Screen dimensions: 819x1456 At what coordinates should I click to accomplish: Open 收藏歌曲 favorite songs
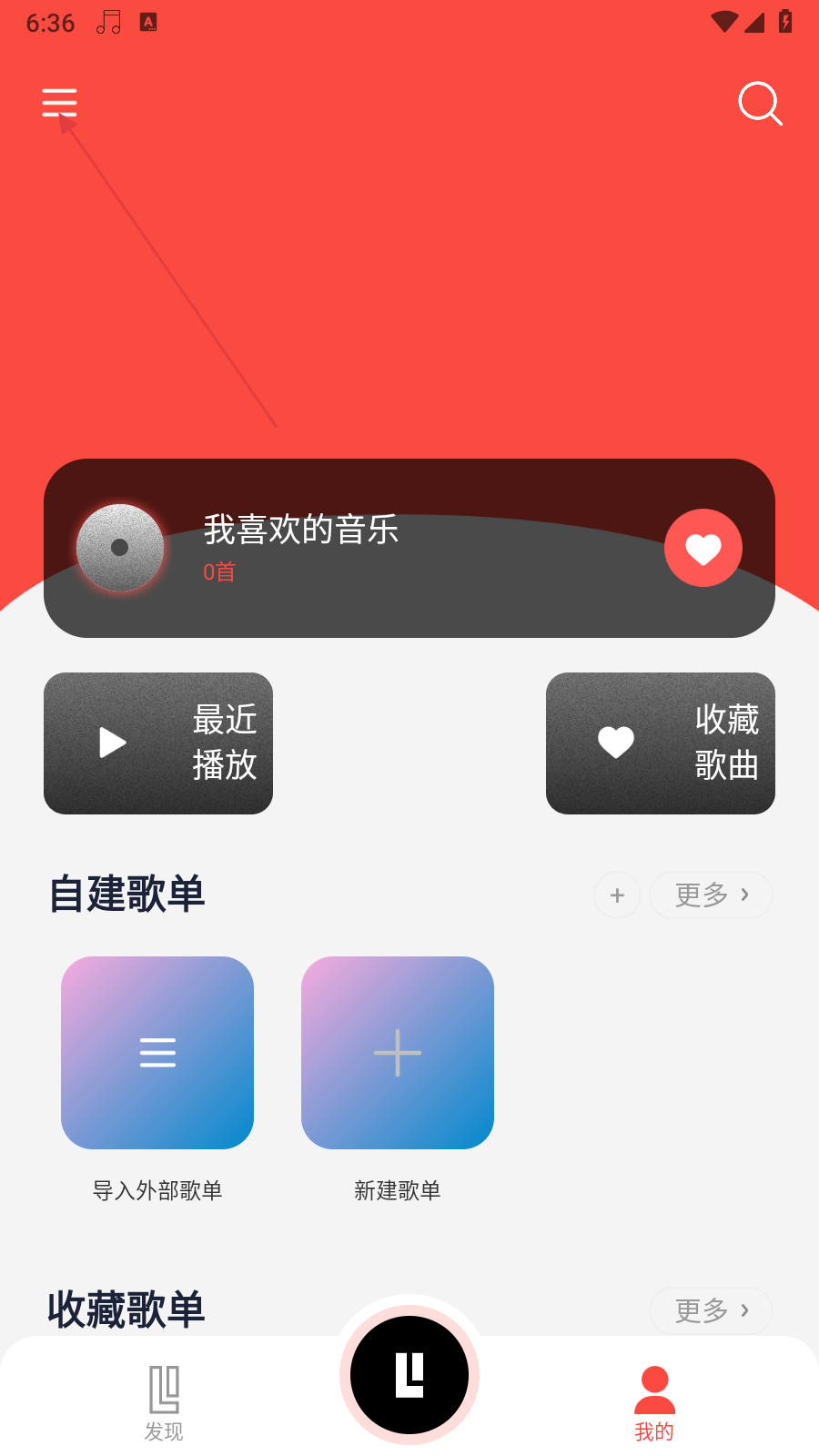(x=661, y=743)
